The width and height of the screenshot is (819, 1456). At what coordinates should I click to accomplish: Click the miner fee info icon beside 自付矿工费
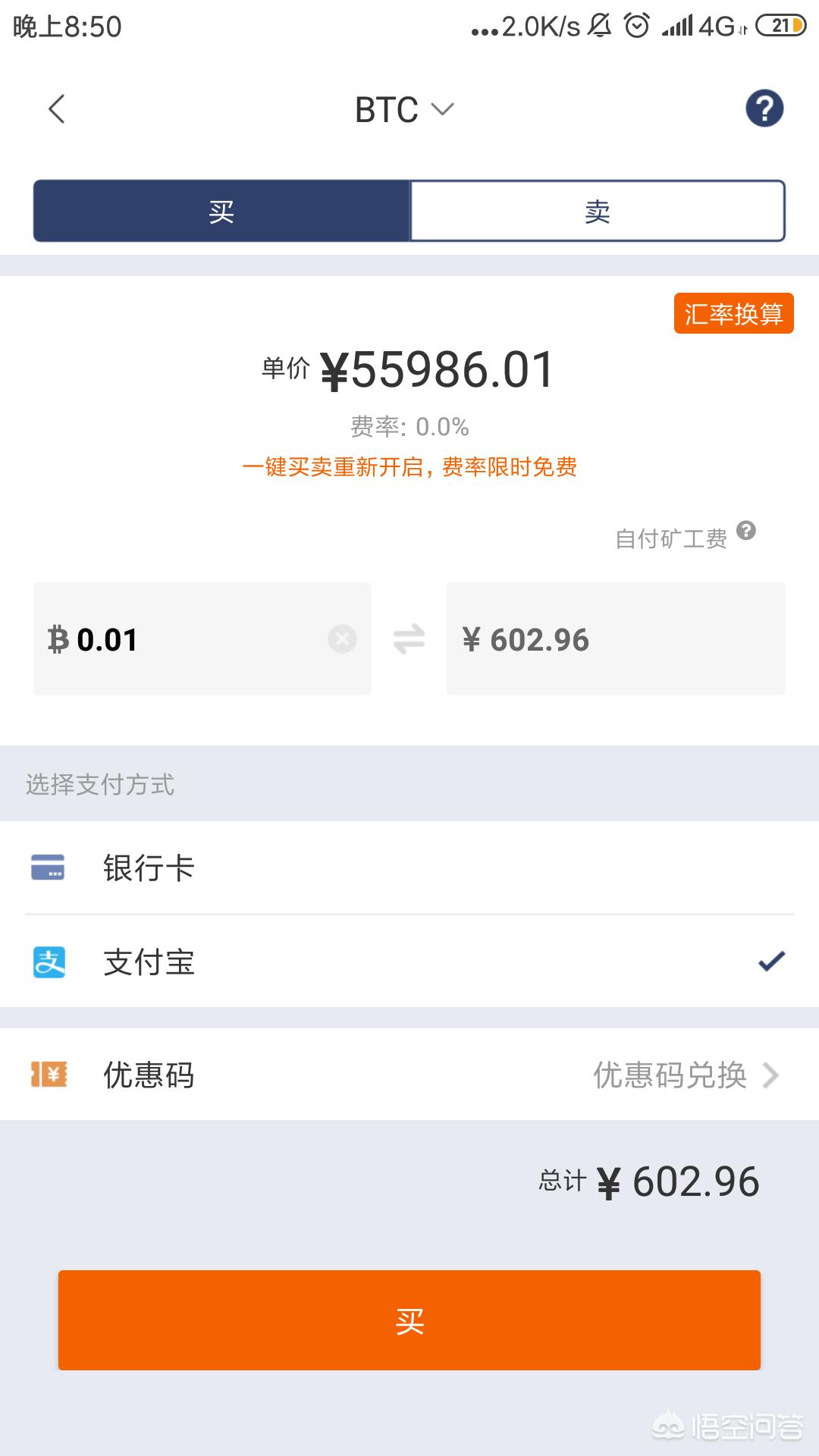tap(749, 533)
